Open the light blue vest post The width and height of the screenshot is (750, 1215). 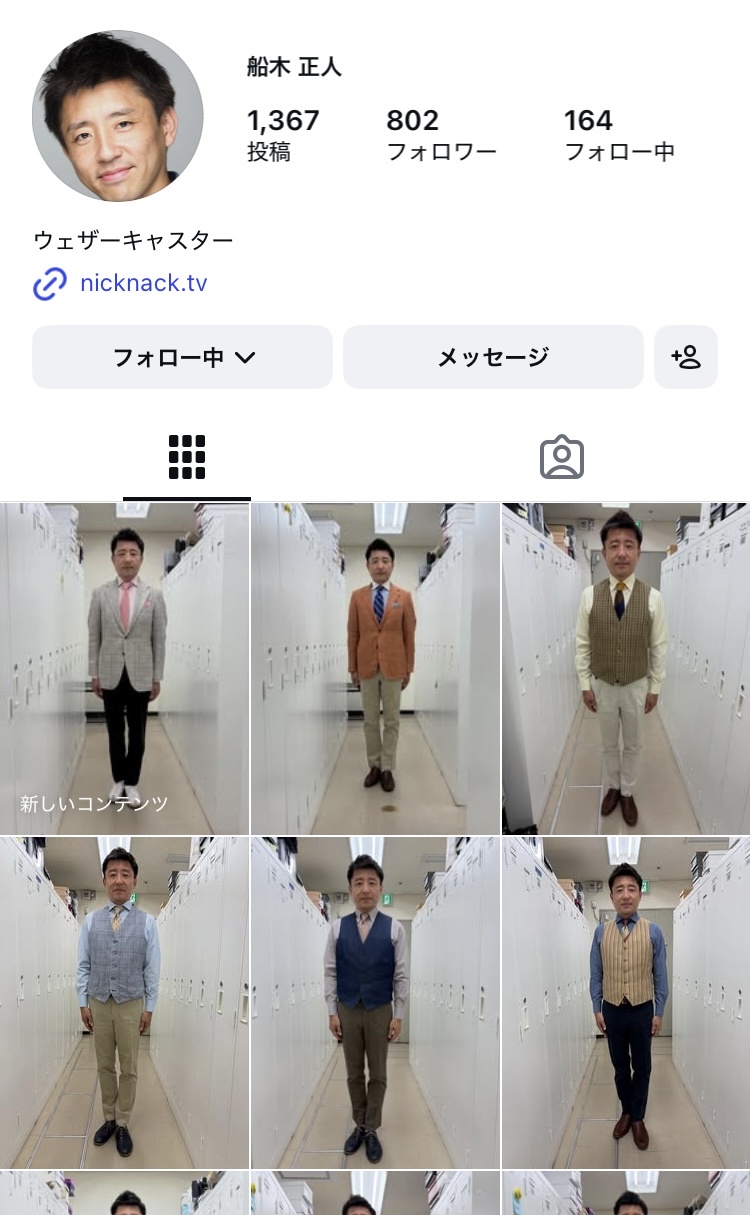coord(124,1002)
